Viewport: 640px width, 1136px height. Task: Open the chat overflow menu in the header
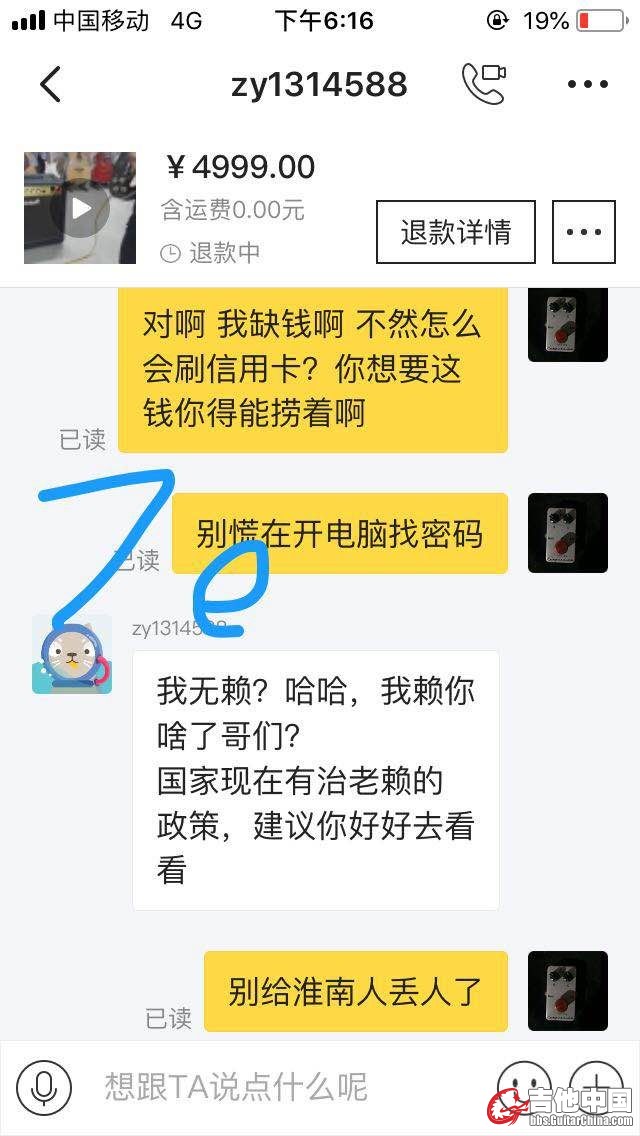[587, 85]
